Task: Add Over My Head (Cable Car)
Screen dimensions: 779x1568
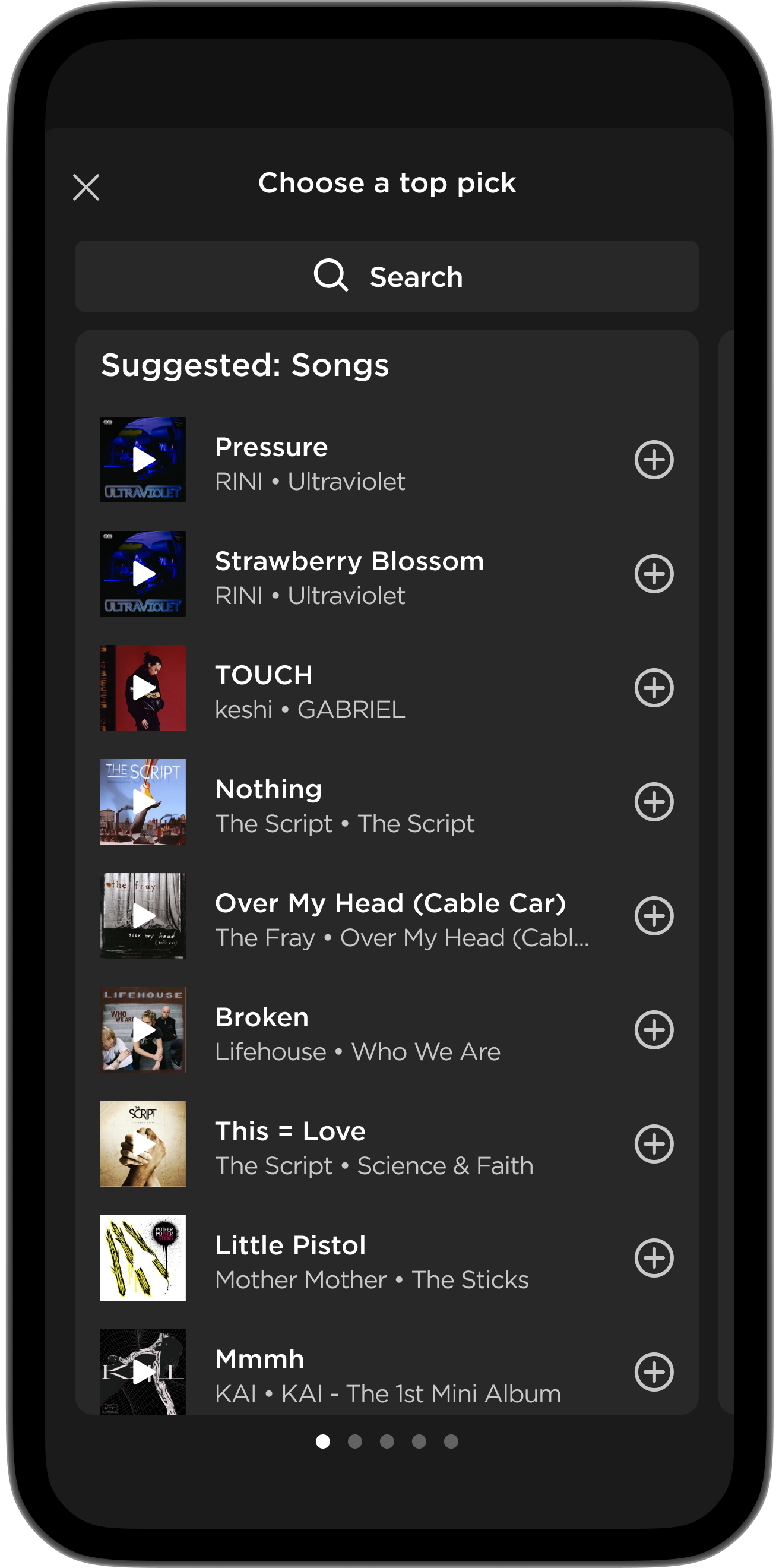Action: click(x=654, y=915)
